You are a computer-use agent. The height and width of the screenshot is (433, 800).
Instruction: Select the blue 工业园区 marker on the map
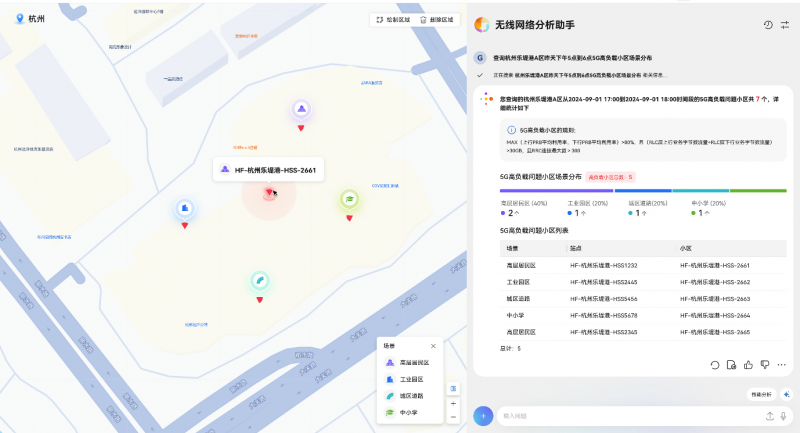[184, 209]
